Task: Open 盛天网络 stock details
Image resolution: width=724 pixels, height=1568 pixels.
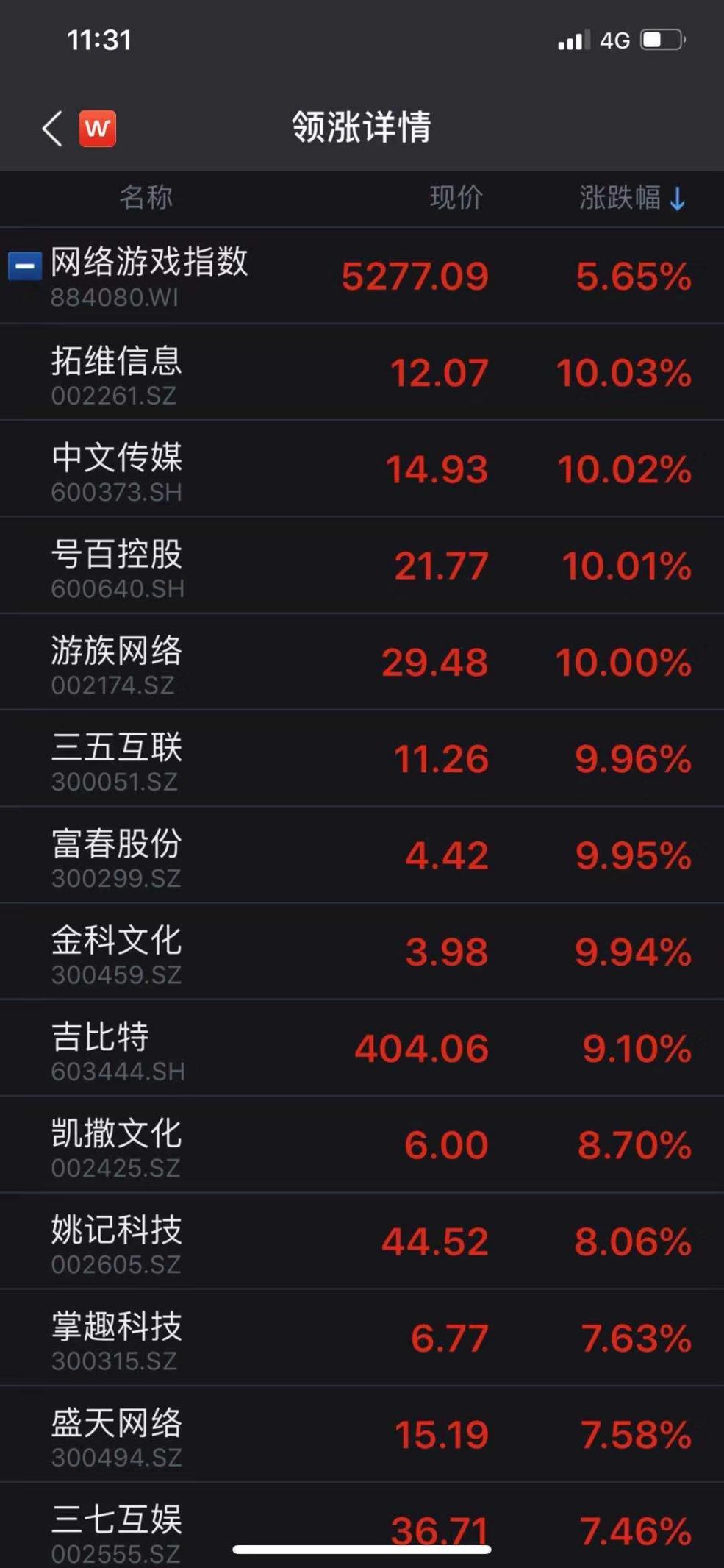Action: (116, 1434)
